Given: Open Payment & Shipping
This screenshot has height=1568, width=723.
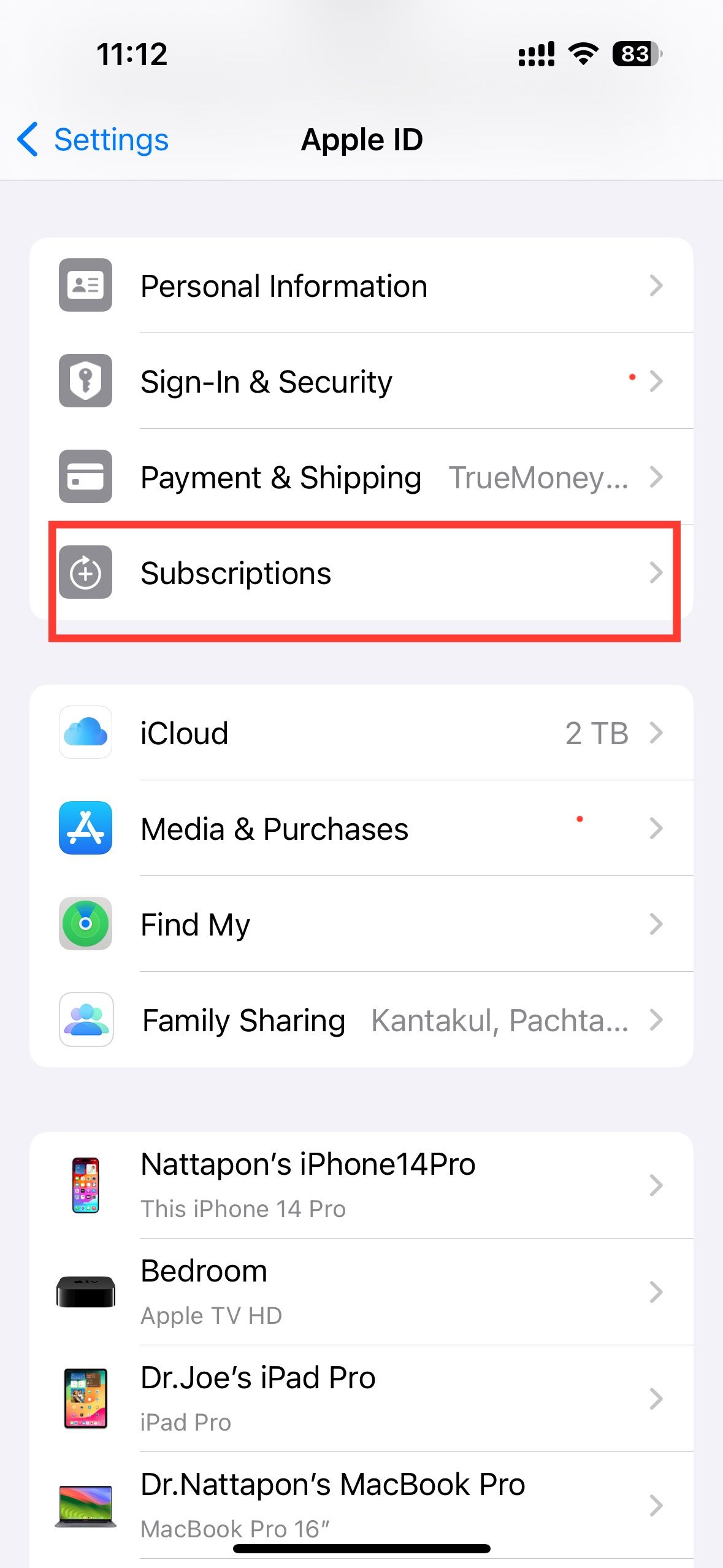Looking at the screenshot, I should point(361,477).
